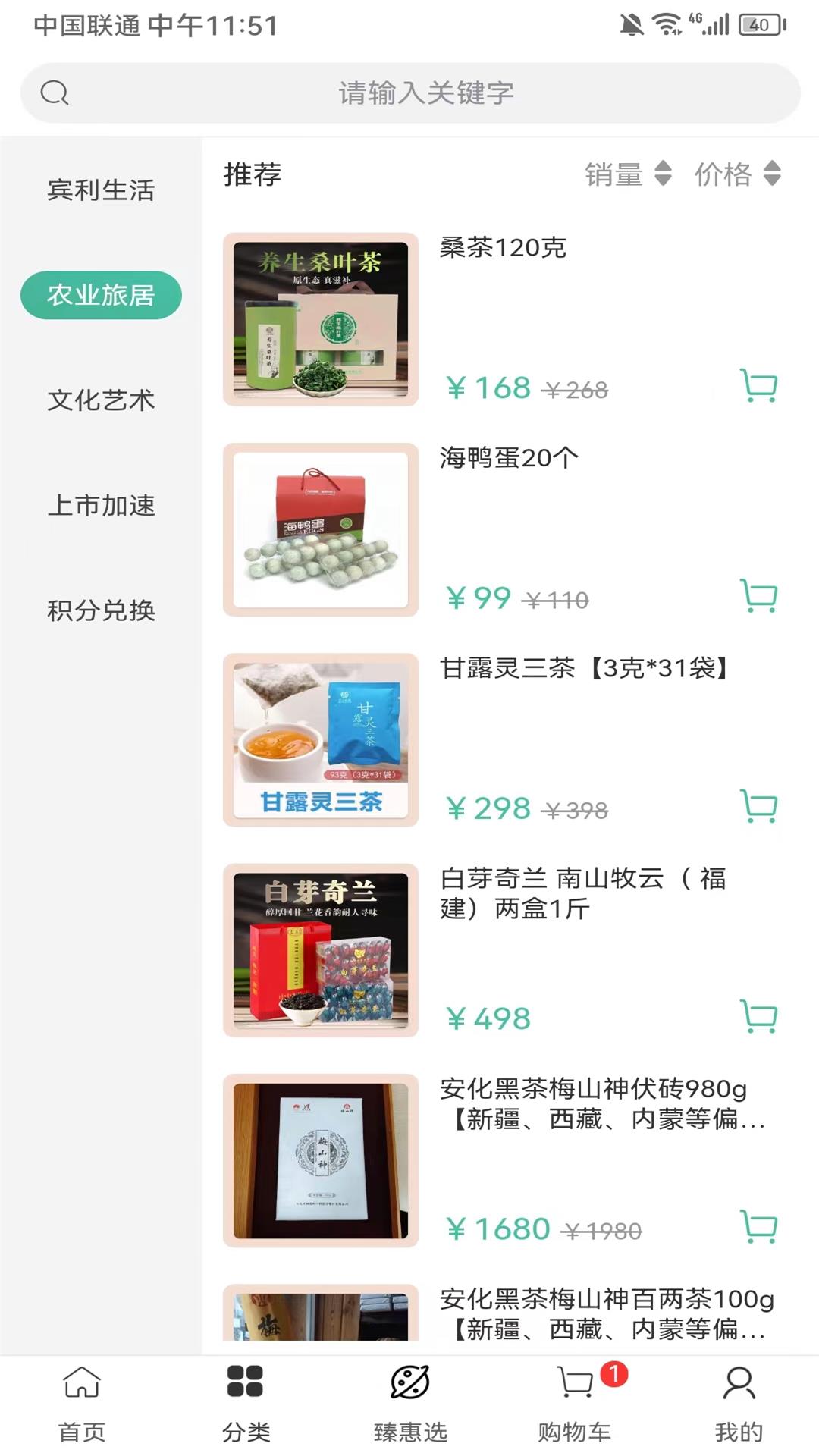Add 白芽奇兰 tea to cart
This screenshot has width=819, height=1456.
[x=758, y=1016]
